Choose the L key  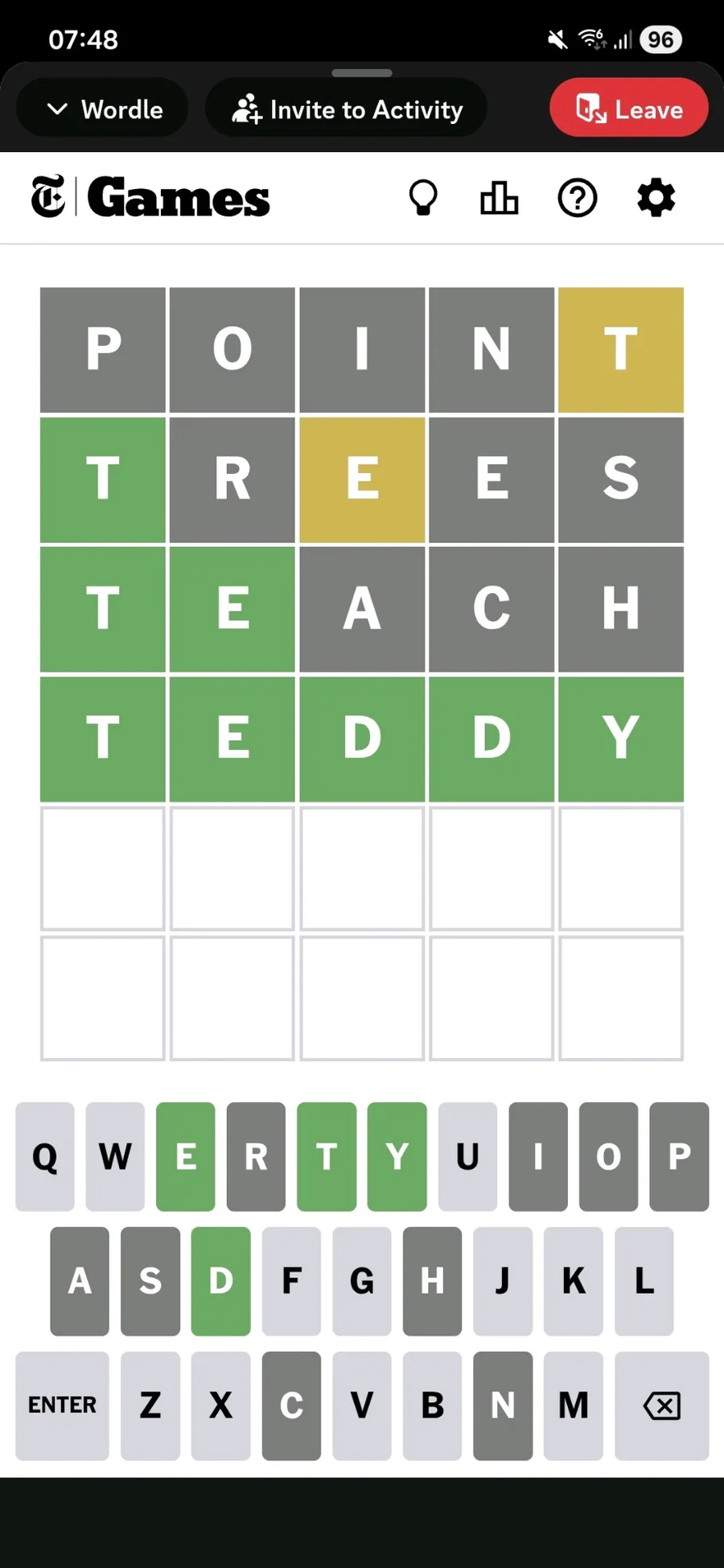coord(644,1281)
